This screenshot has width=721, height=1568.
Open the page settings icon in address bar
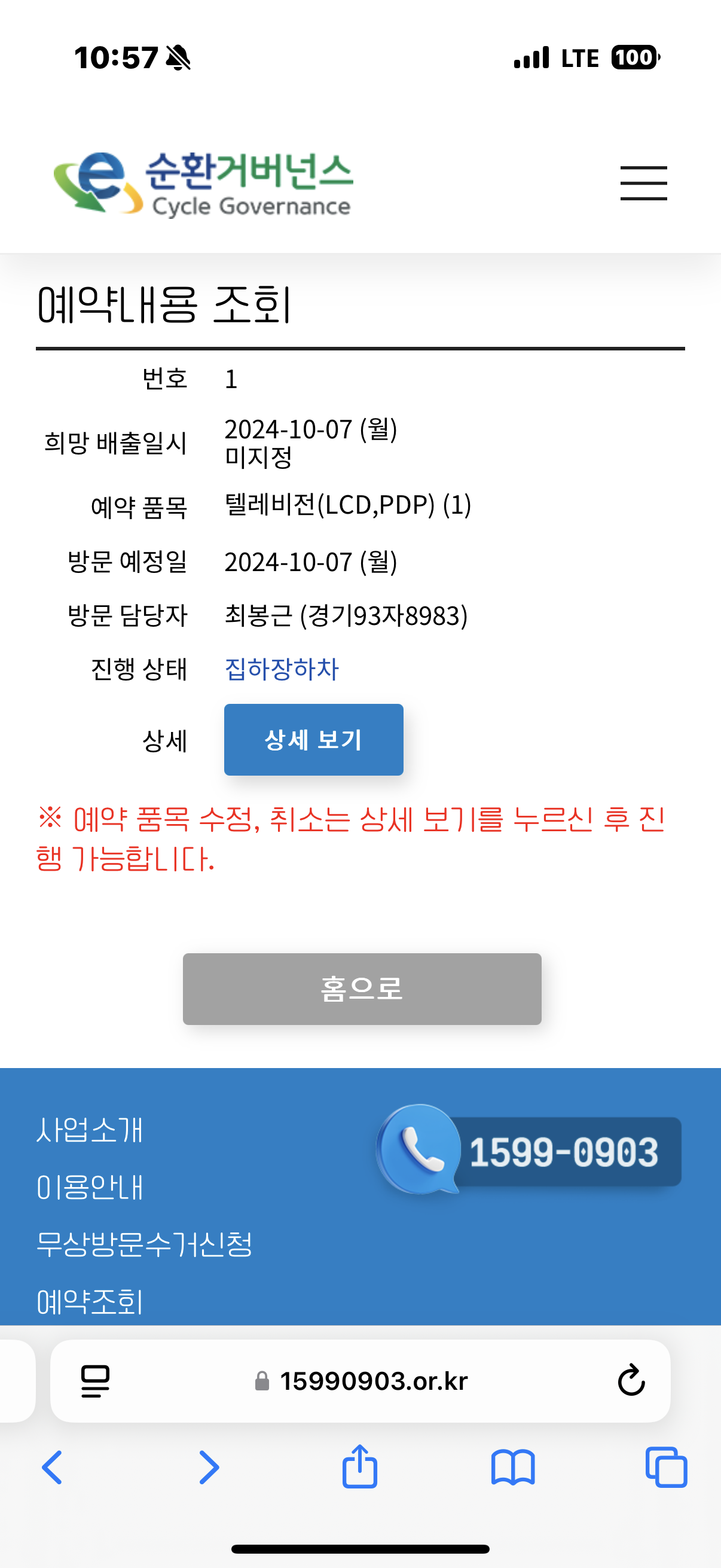[96, 1381]
